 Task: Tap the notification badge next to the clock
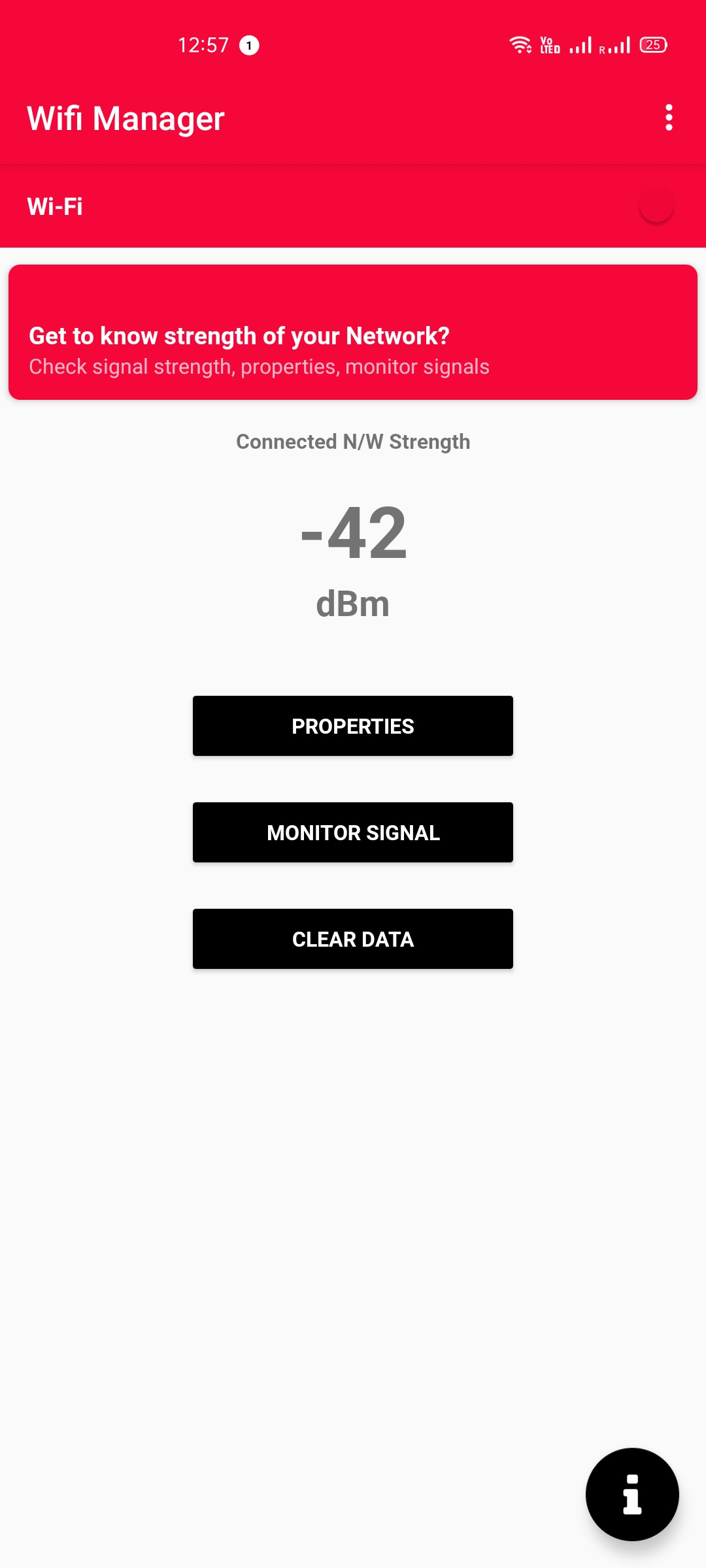[249, 46]
